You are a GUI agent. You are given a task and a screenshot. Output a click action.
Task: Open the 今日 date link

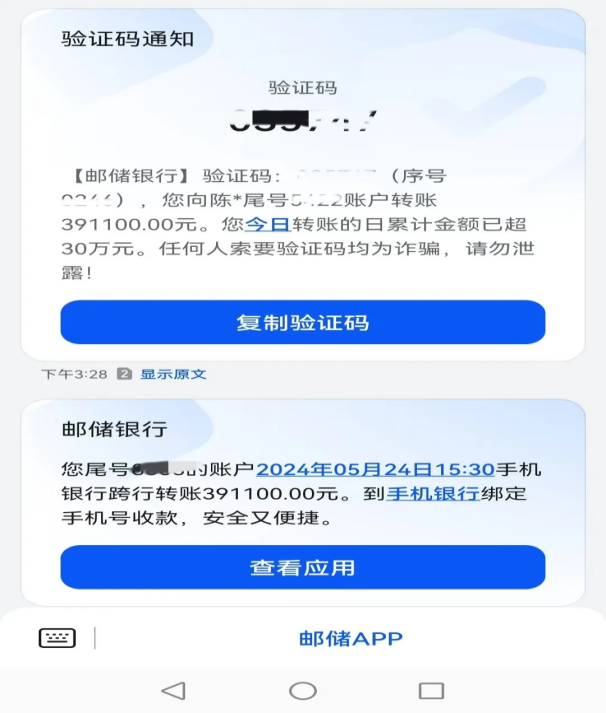pyautogui.click(x=268, y=224)
